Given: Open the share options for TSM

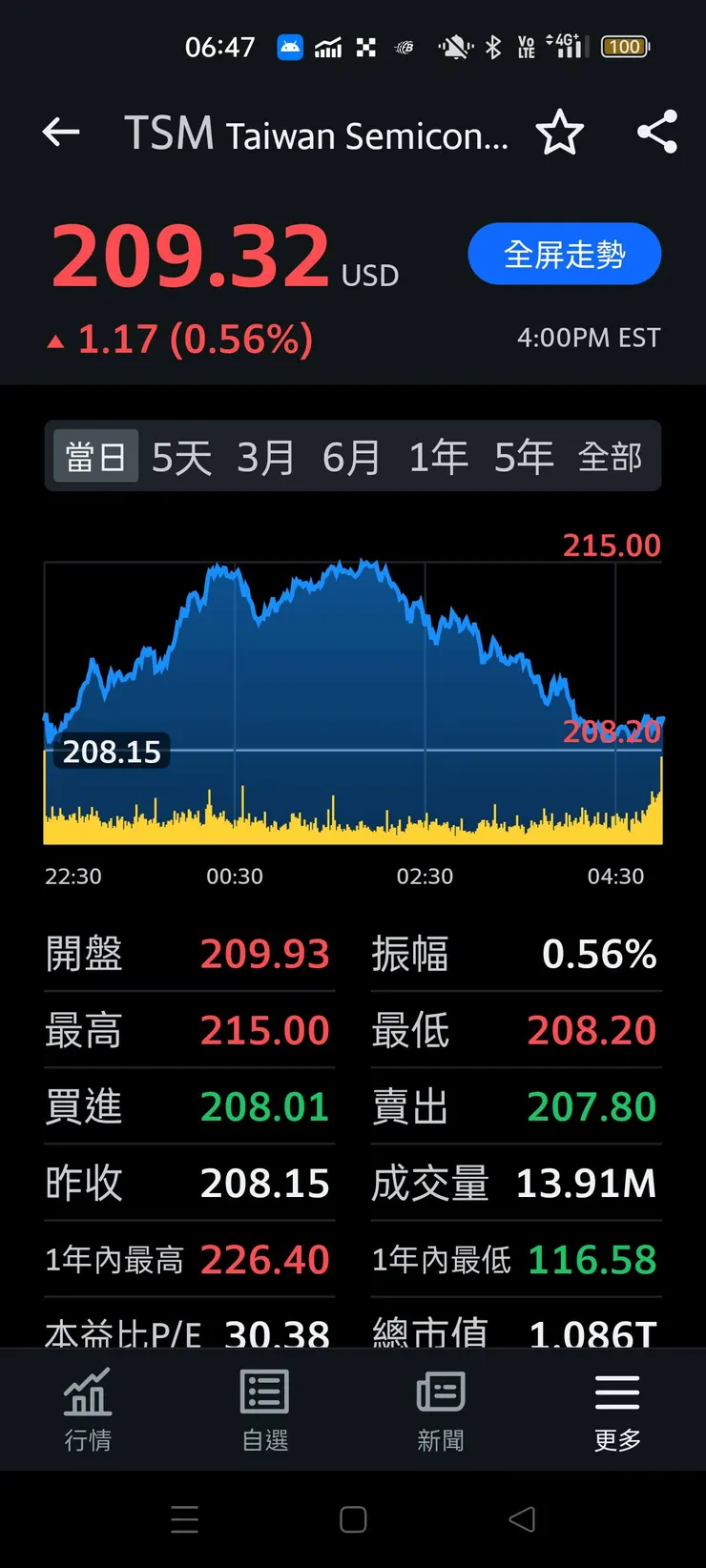Looking at the screenshot, I should coord(656,134).
